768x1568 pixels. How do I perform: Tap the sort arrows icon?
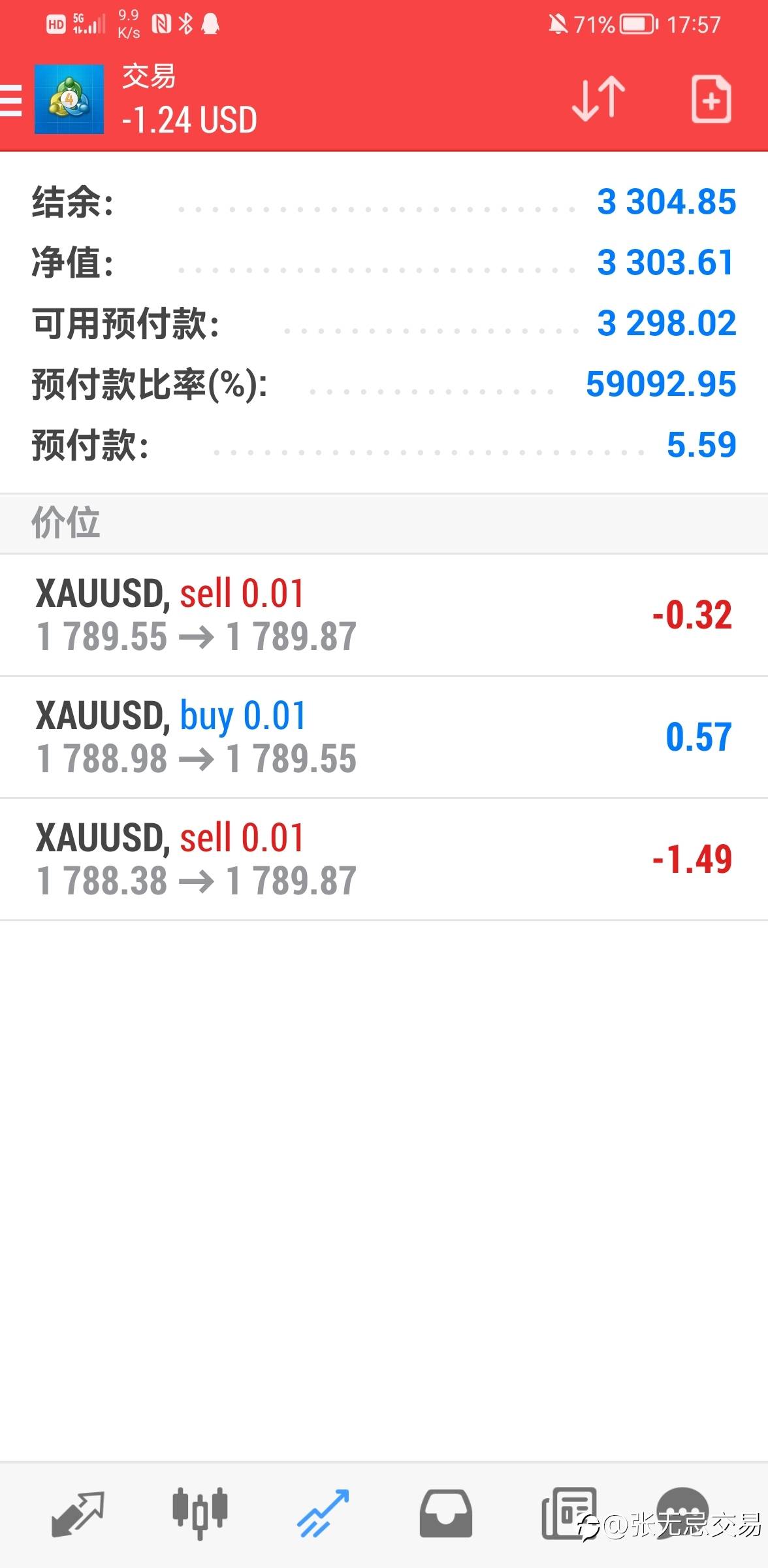tap(598, 99)
